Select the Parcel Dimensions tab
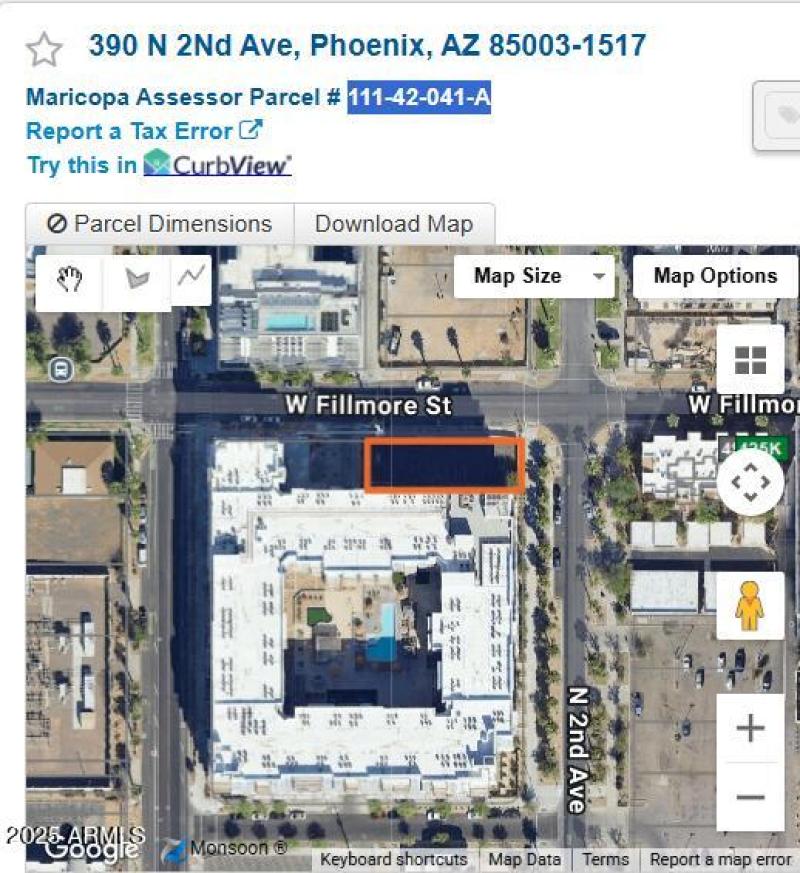 (160, 224)
